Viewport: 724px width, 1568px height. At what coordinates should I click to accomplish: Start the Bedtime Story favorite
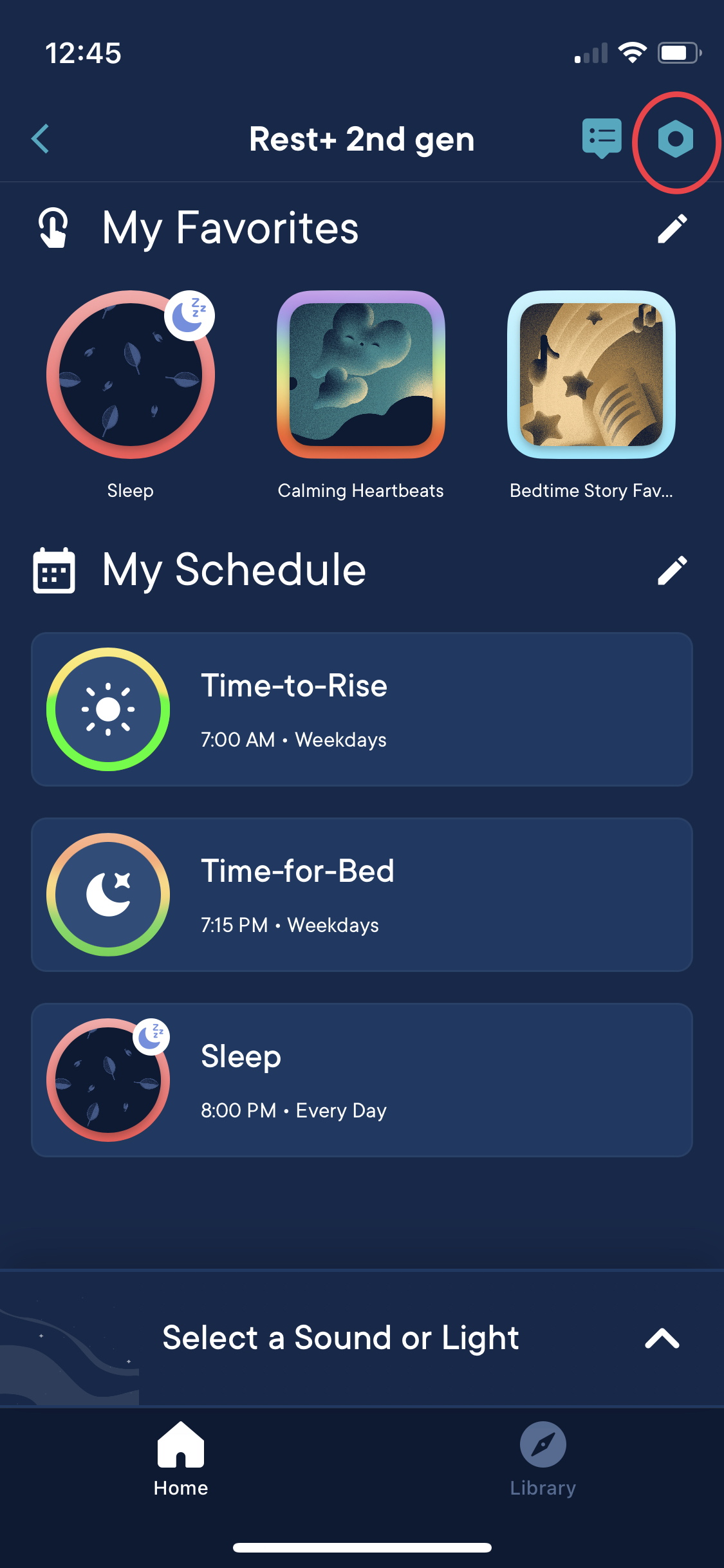pyautogui.click(x=591, y=375)
